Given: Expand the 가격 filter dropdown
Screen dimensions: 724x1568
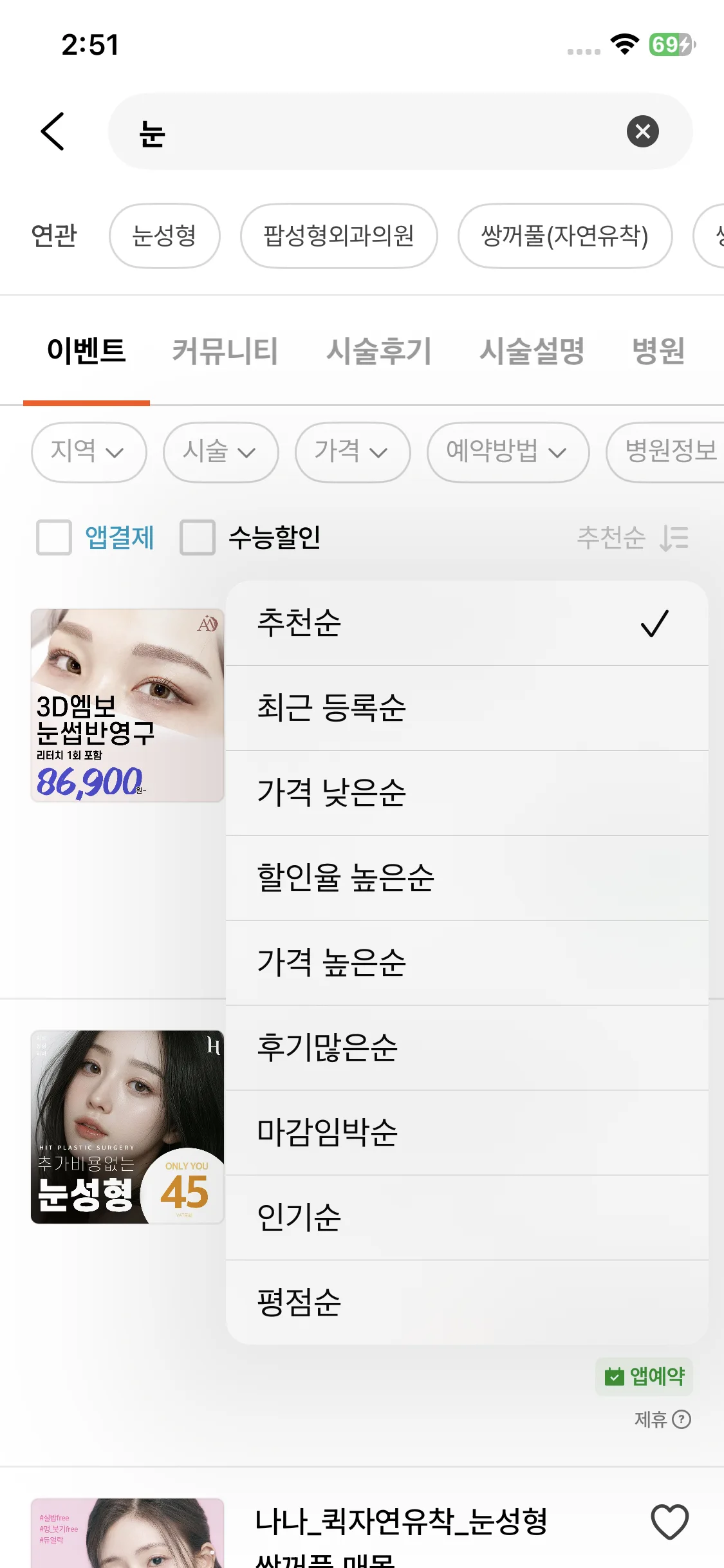Looking at the screenshot, I should click(352, 452).
